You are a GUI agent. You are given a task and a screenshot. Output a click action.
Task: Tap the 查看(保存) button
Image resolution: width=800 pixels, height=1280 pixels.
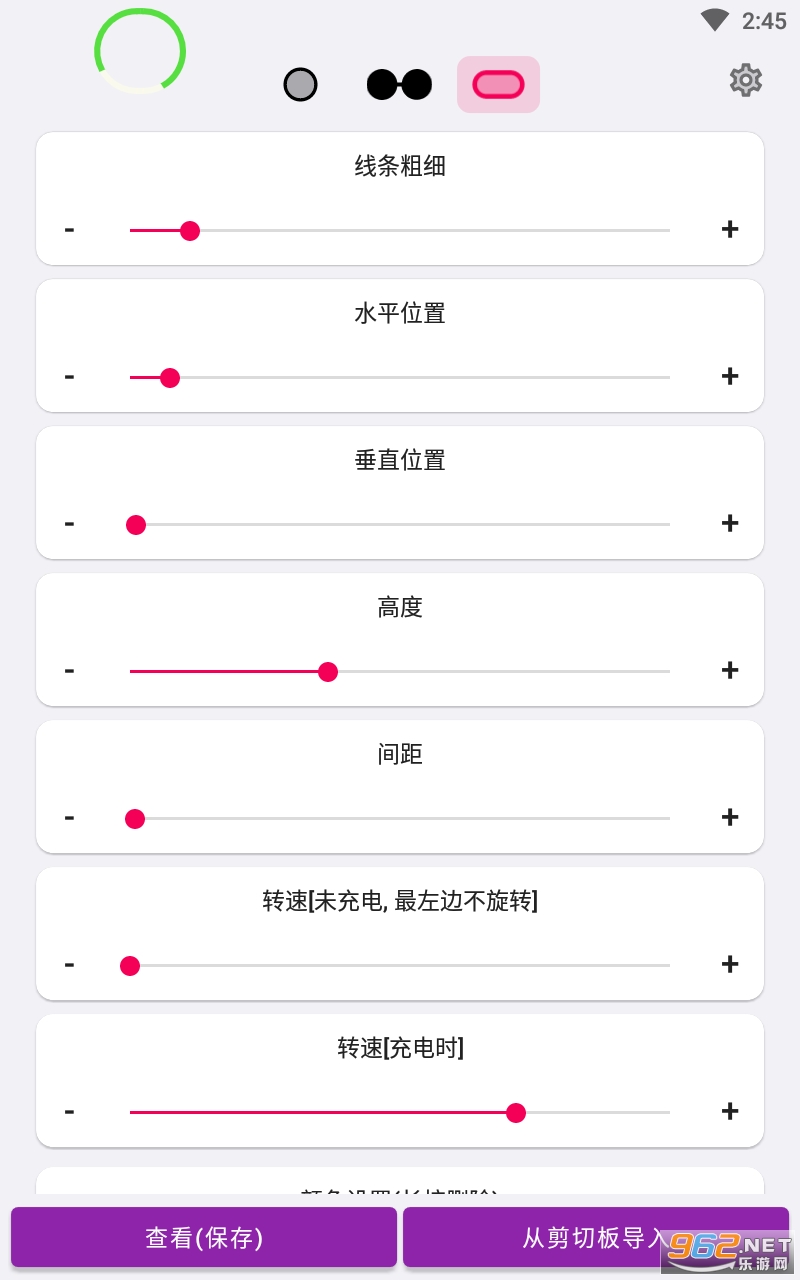204,1238
